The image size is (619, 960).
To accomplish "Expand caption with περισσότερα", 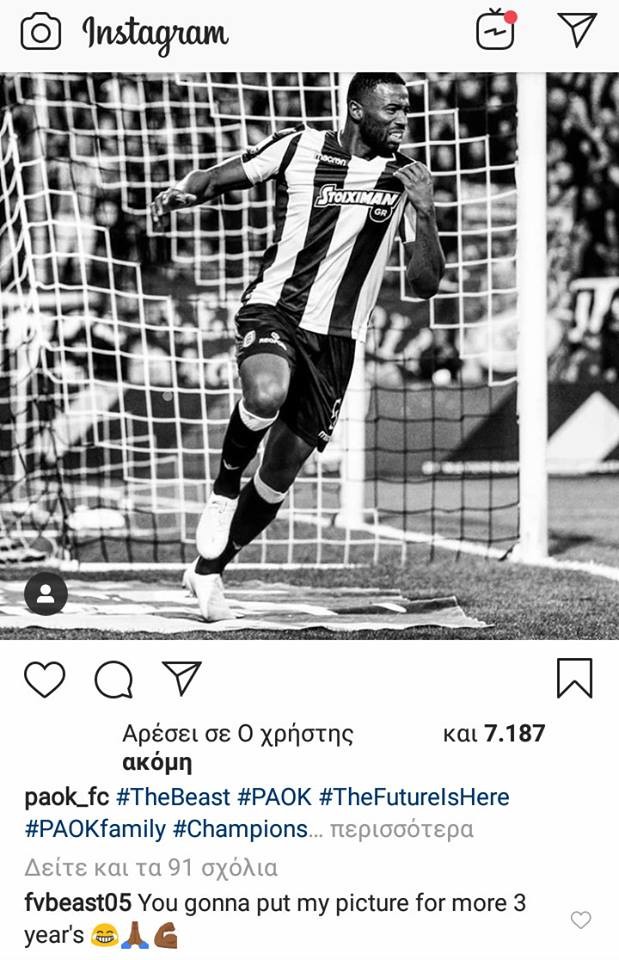I will (x=401, y=829).
